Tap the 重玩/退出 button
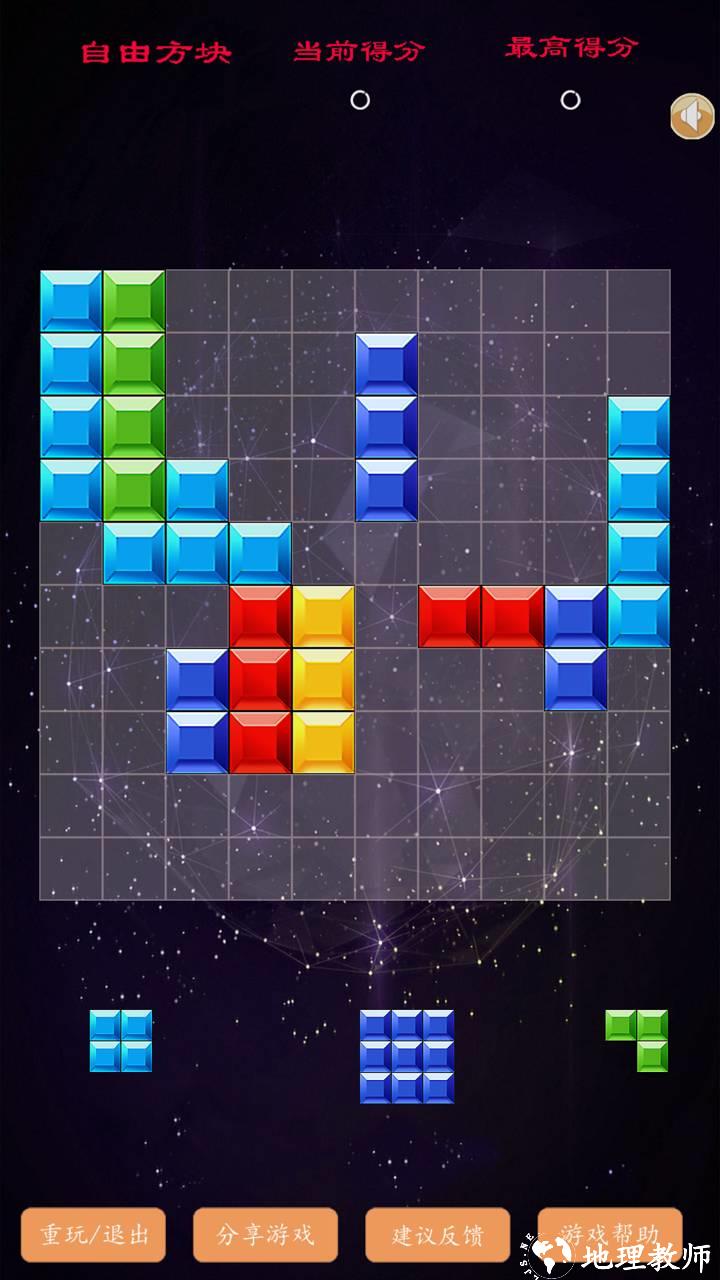This screenshot has width=720, height=1280. [x=94, y=1234]
